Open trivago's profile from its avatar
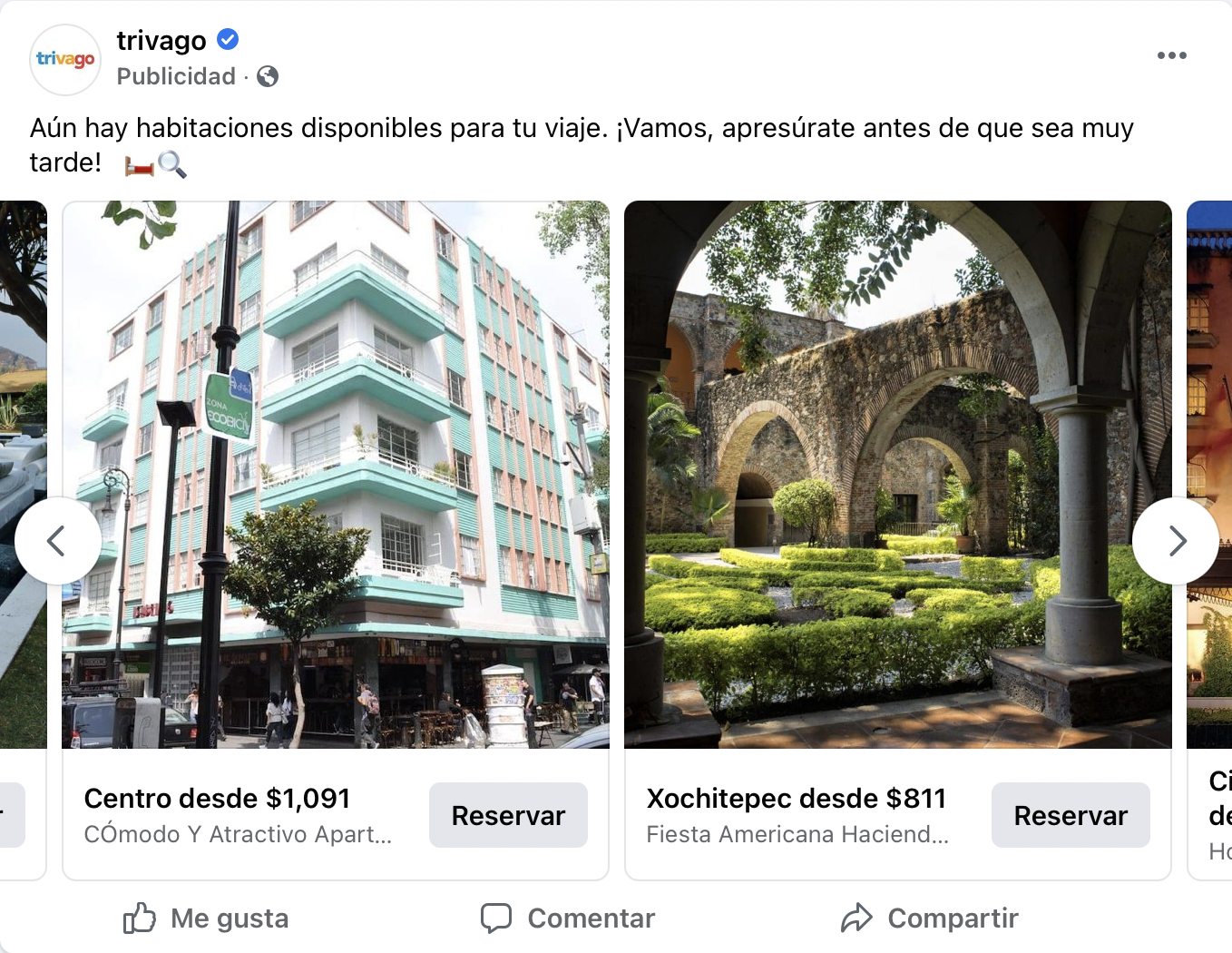The height and width of the screenshot is (953, 1232). pos(65,59)
